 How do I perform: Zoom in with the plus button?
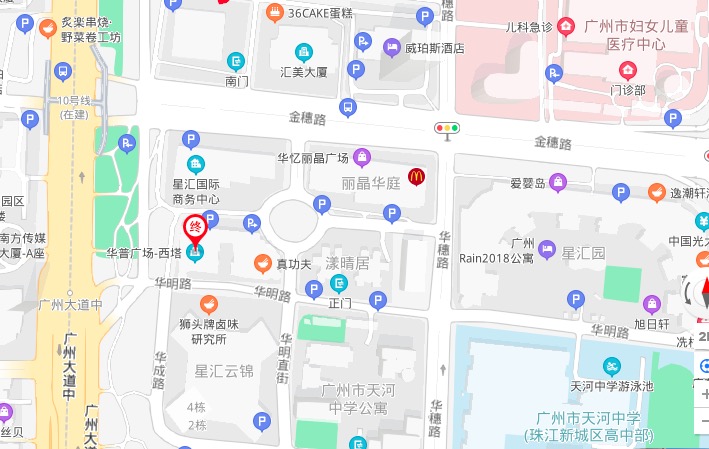pos(704,394)
